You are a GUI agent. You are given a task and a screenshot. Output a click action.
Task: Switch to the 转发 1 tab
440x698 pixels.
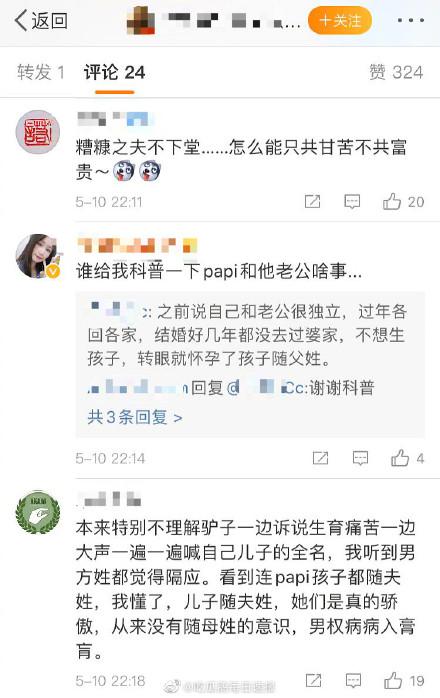(41, 72)
